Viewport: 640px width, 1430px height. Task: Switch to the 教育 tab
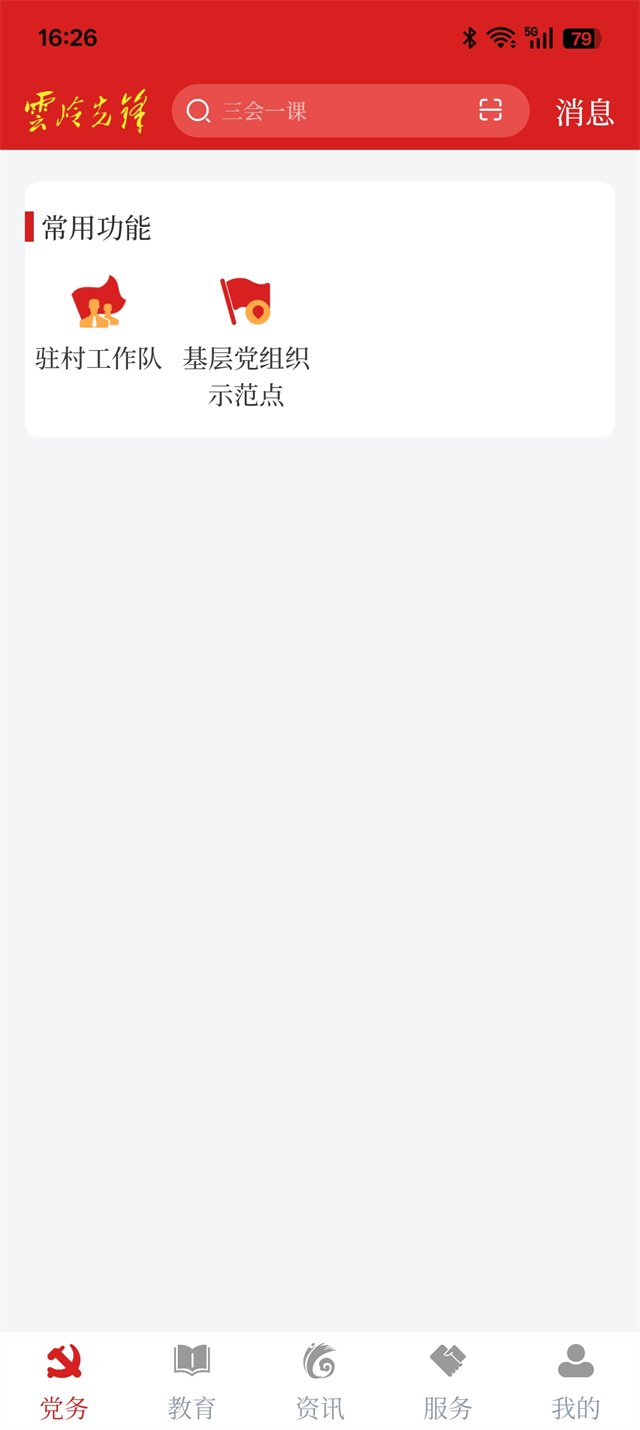point(192,1381)
